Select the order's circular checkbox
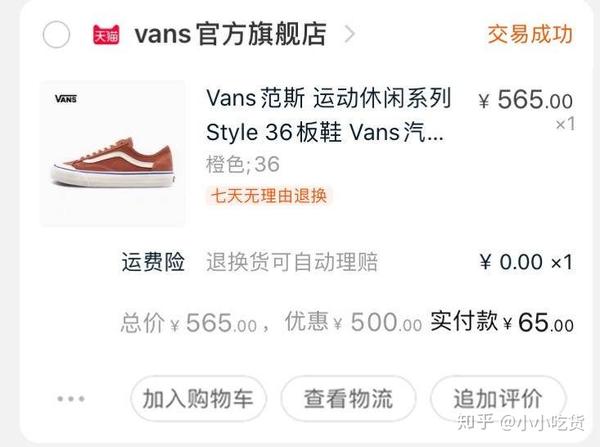Screen dimensions: 600x447 coord(56,36)
